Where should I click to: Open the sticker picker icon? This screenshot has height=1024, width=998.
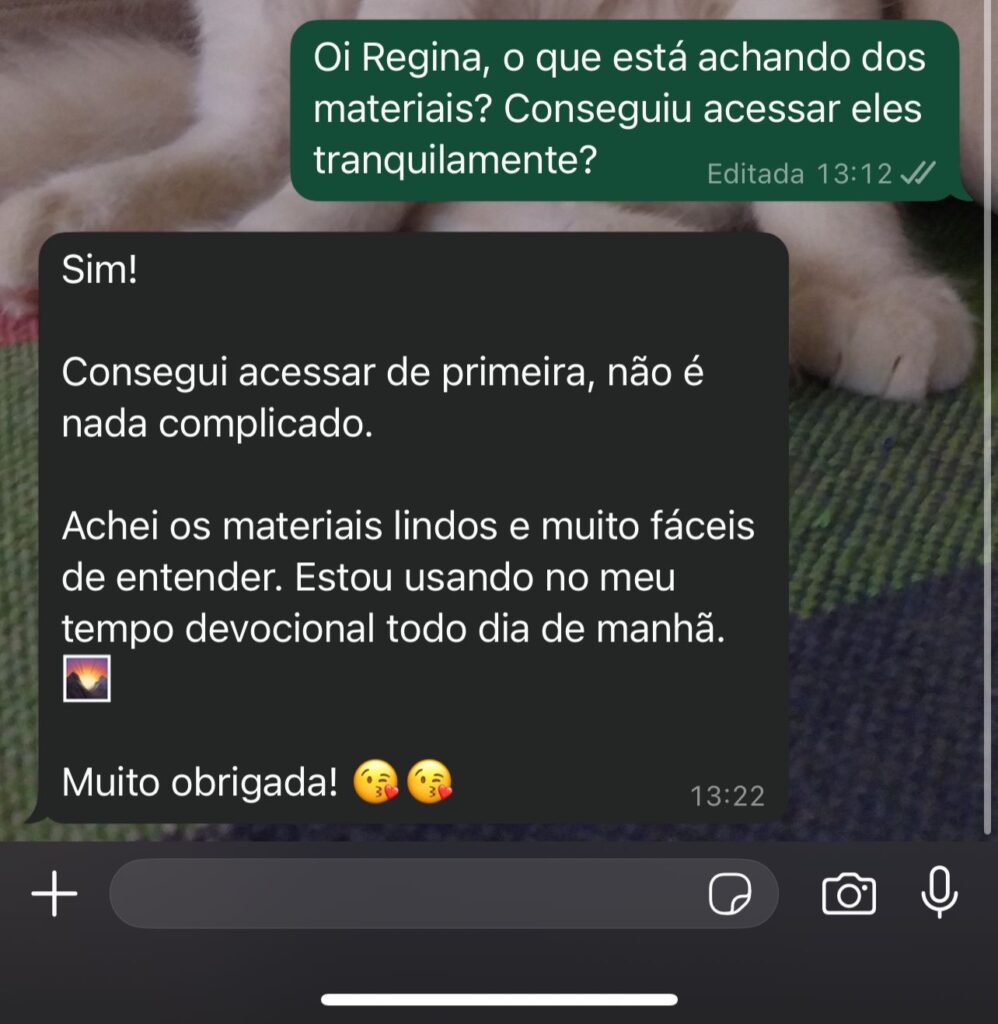730,894
